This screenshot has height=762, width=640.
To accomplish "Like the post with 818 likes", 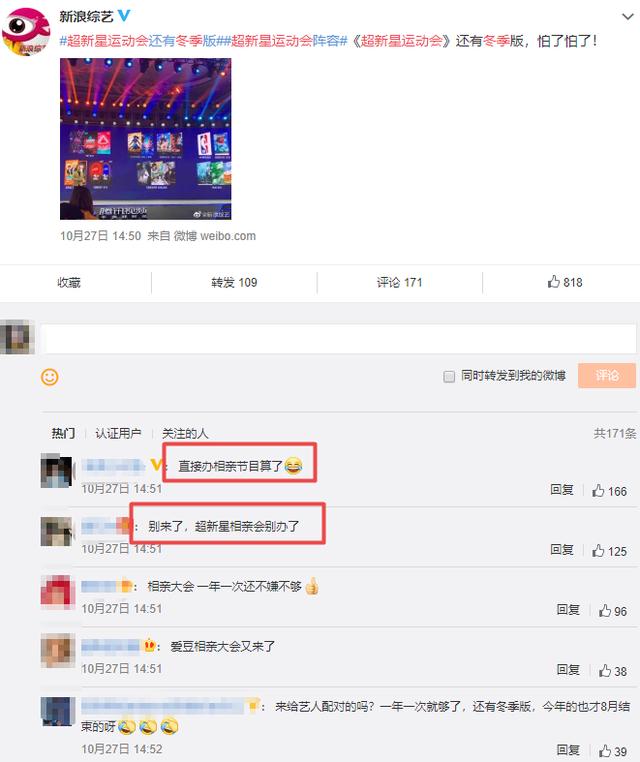I will [565, 283].
